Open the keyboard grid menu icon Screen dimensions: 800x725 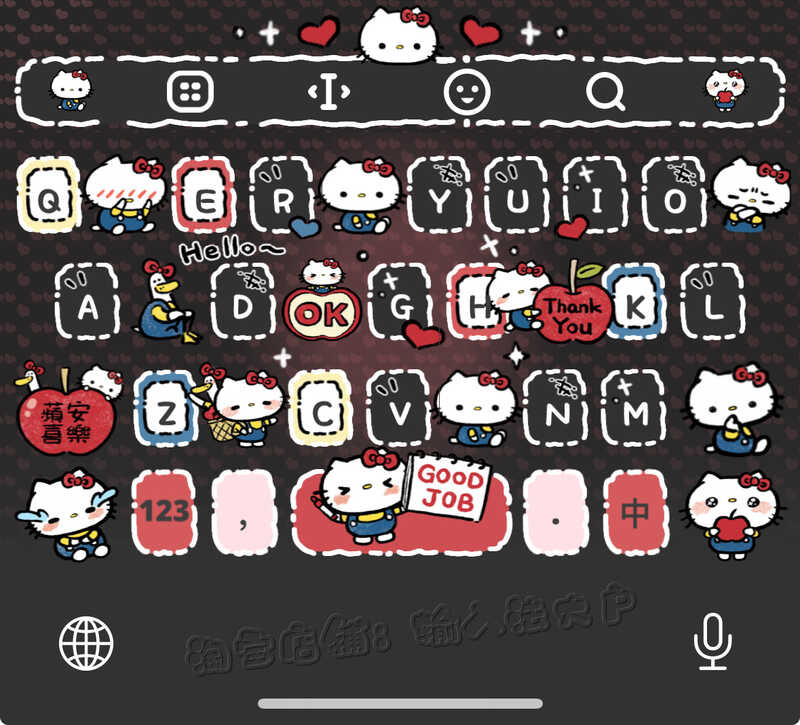[x=190, y=92]
